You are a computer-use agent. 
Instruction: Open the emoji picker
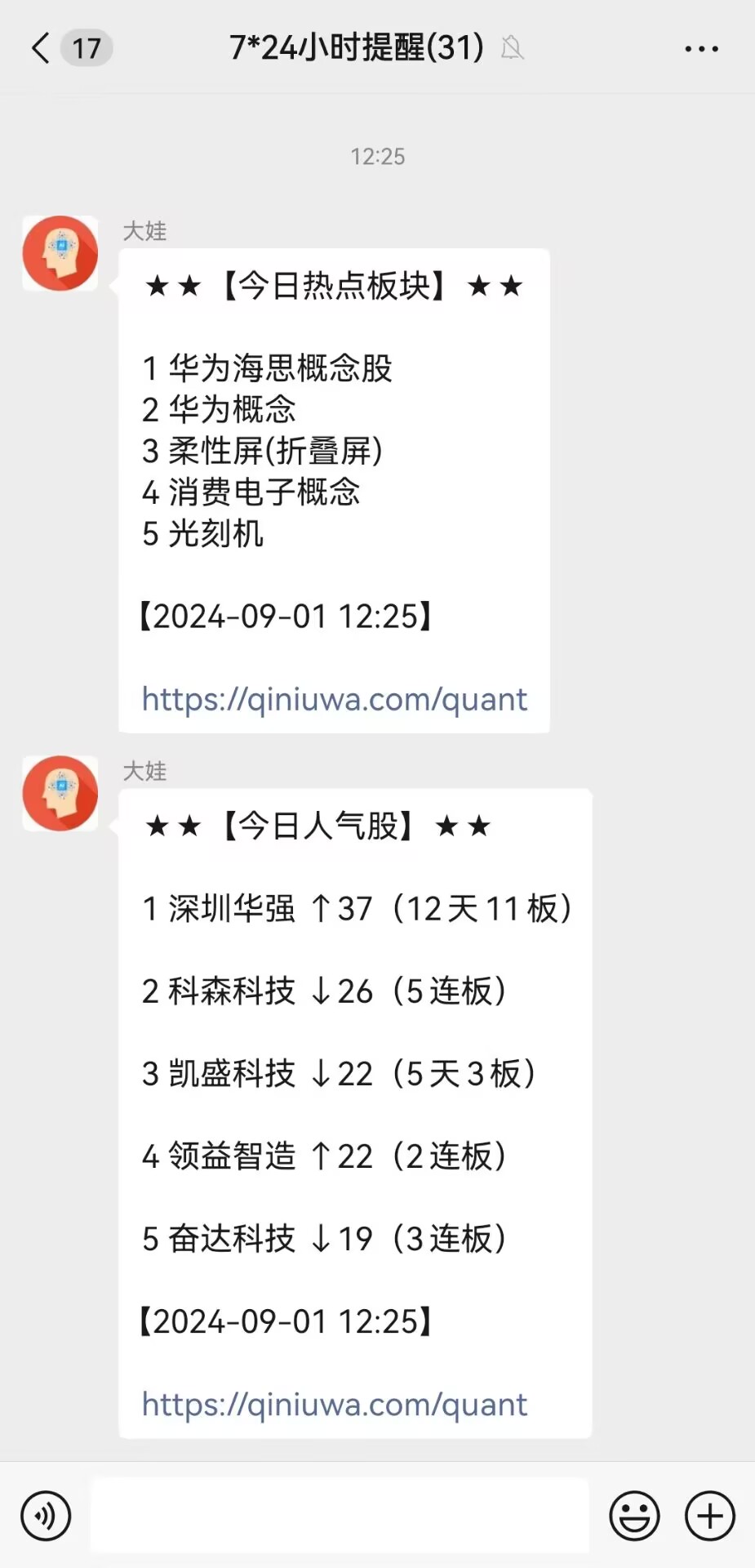[x=634, y=1516]
